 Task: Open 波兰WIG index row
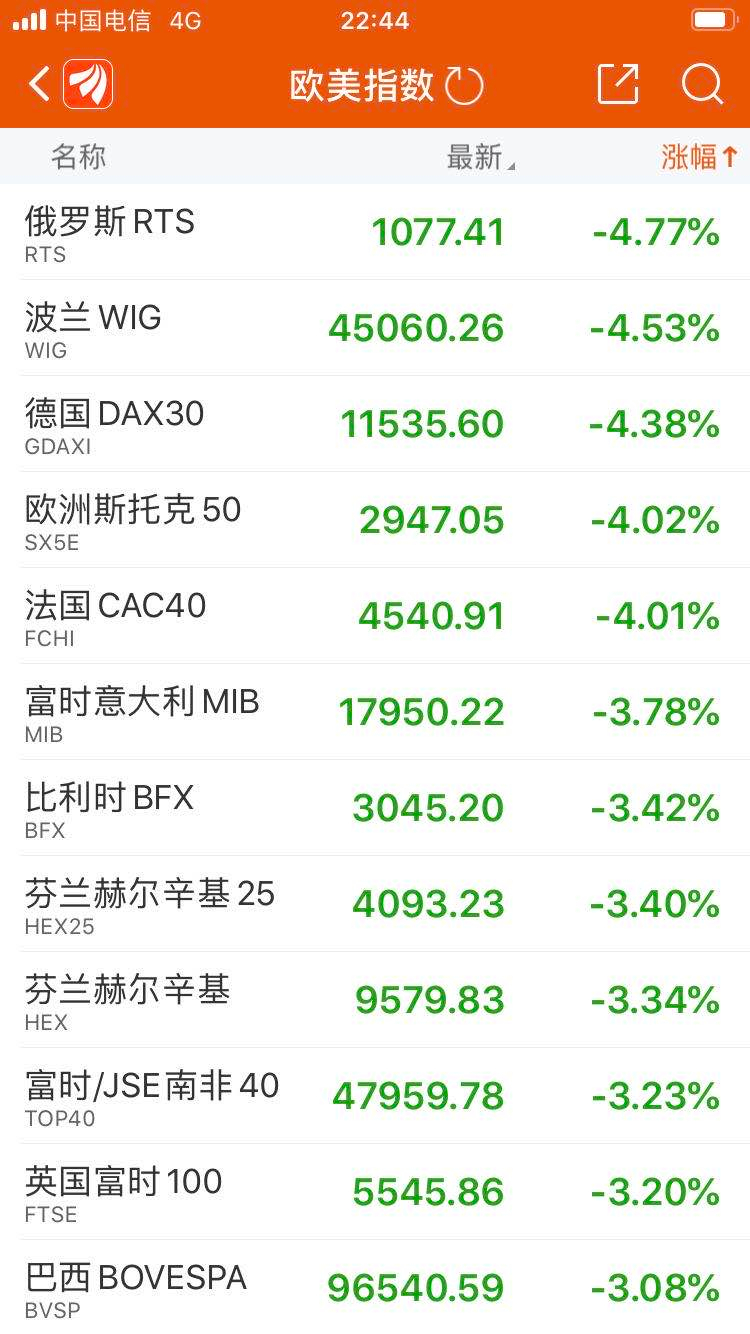[375, 328]
